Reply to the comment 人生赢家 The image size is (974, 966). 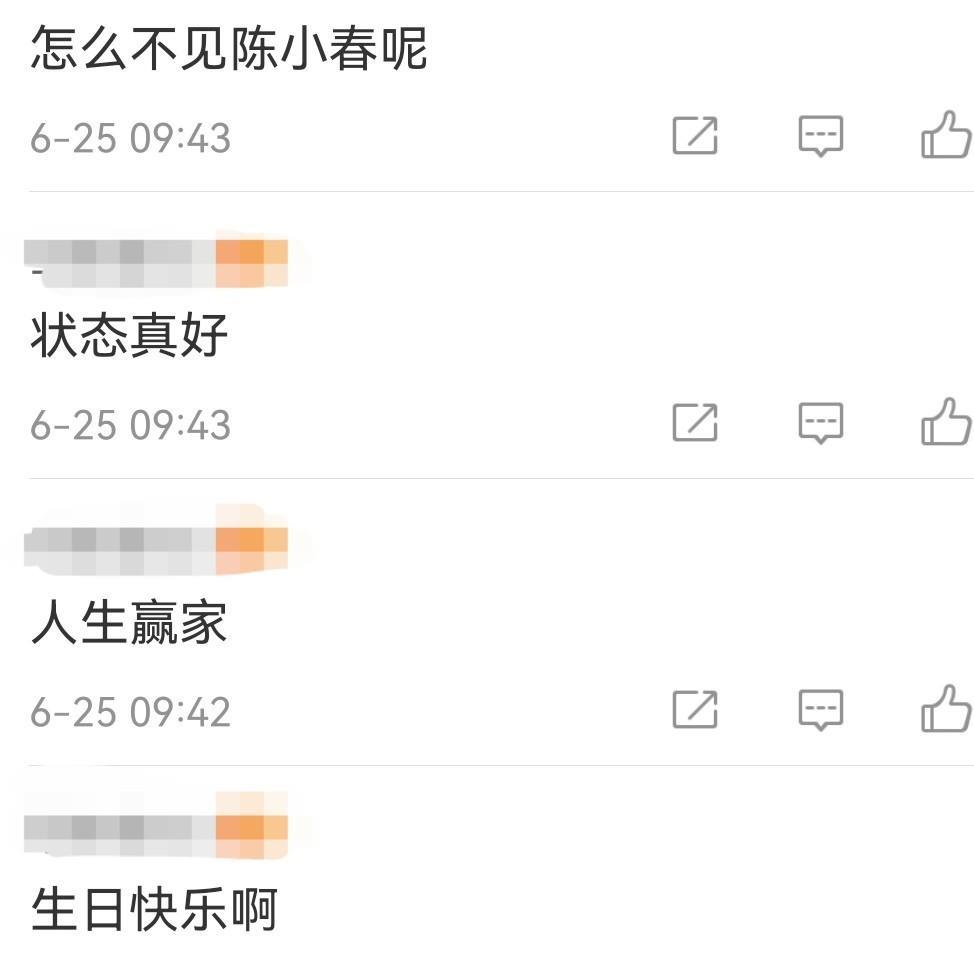click(820, 710)
